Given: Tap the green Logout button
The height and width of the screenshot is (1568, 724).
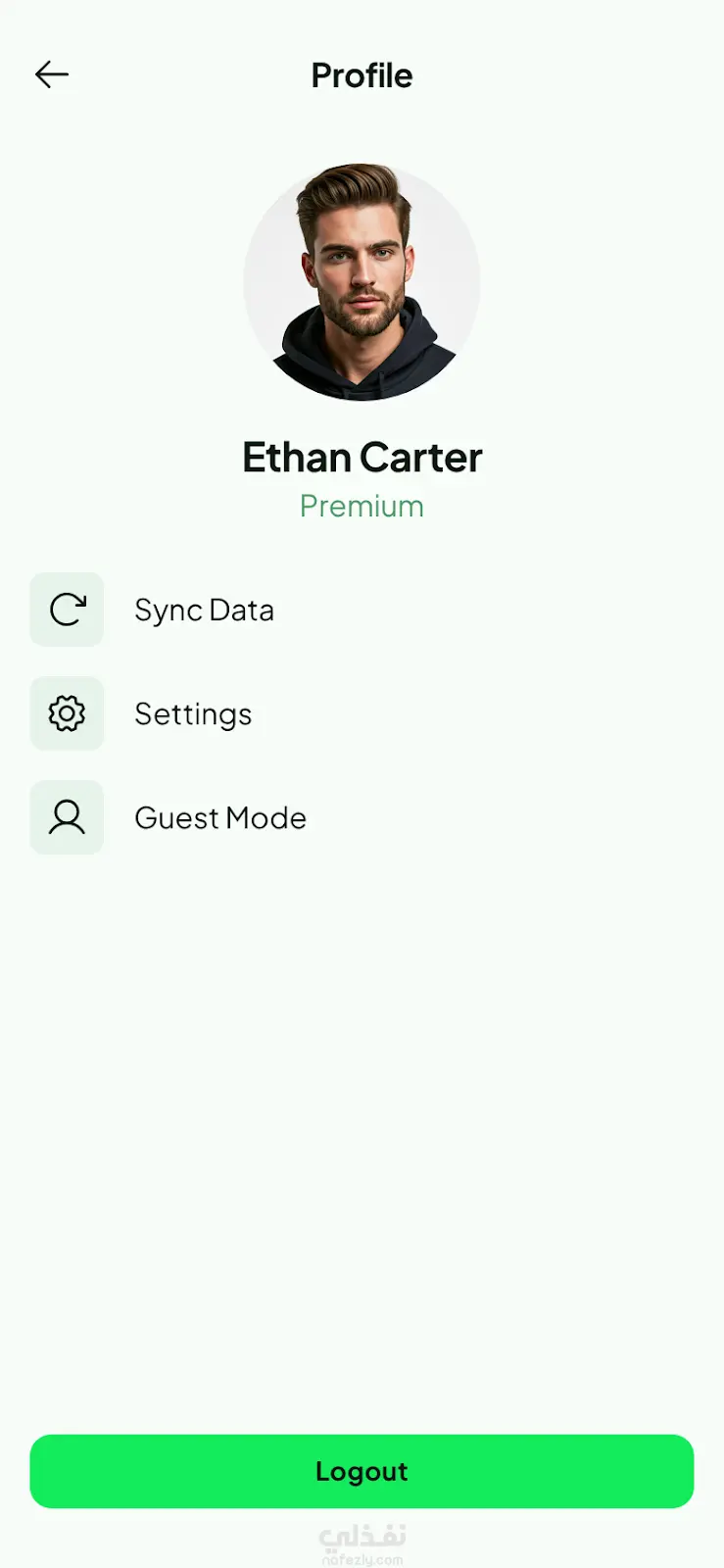Looking at the screenshot, I should click(362, 1471).
